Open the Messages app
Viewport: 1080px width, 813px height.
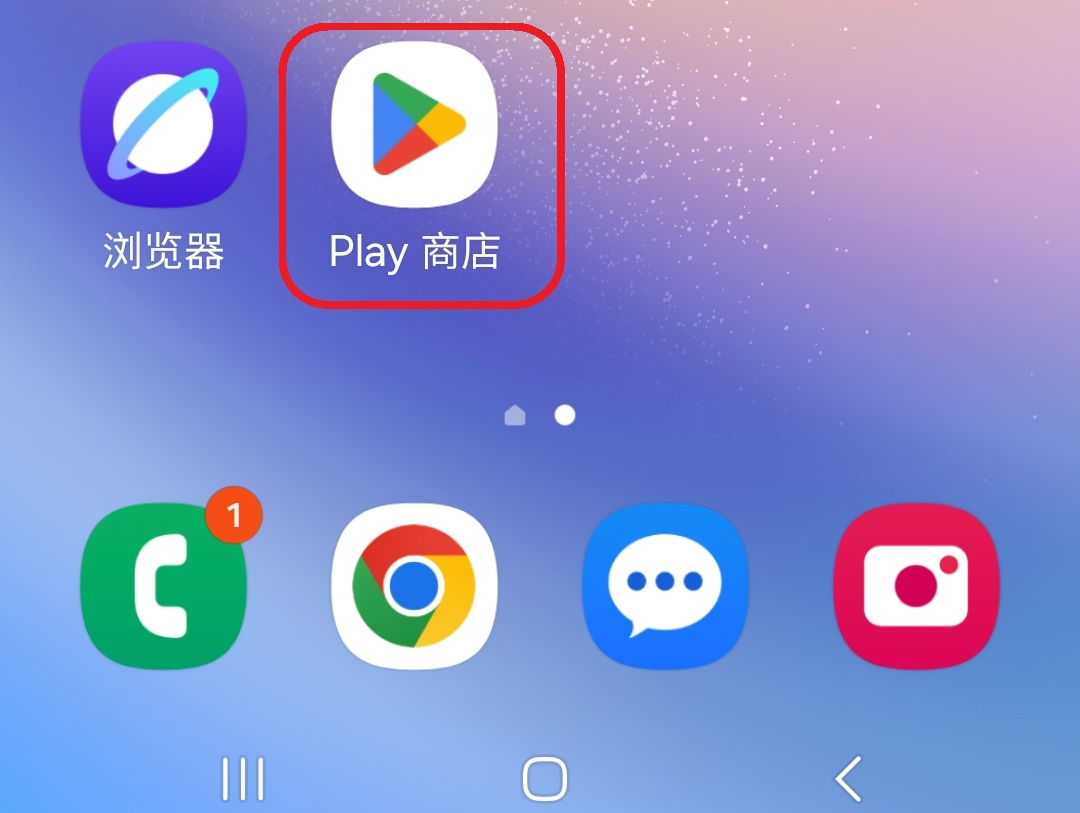coord(666,586)
